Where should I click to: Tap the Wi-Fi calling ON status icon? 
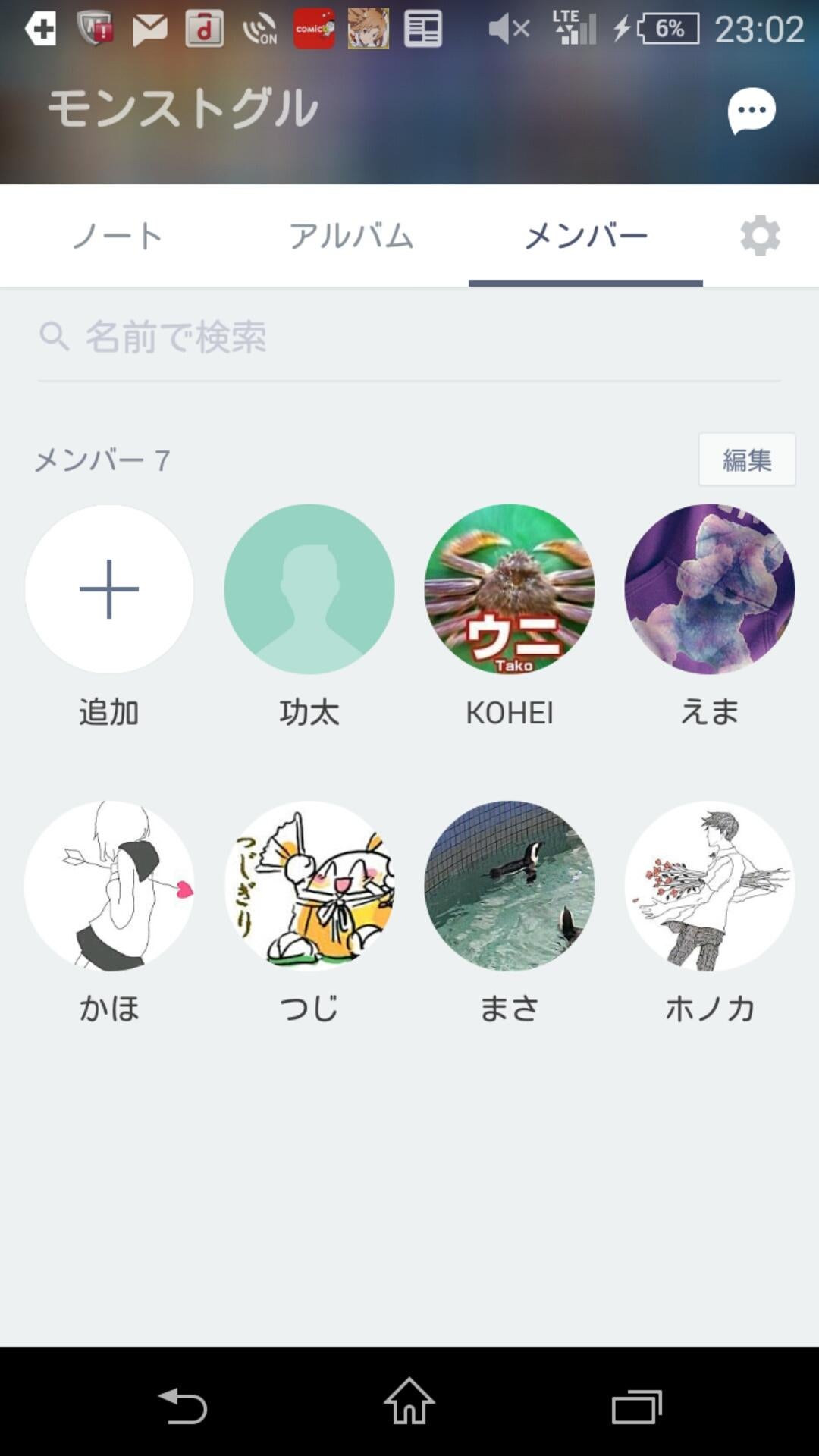[x=258, y=29]
